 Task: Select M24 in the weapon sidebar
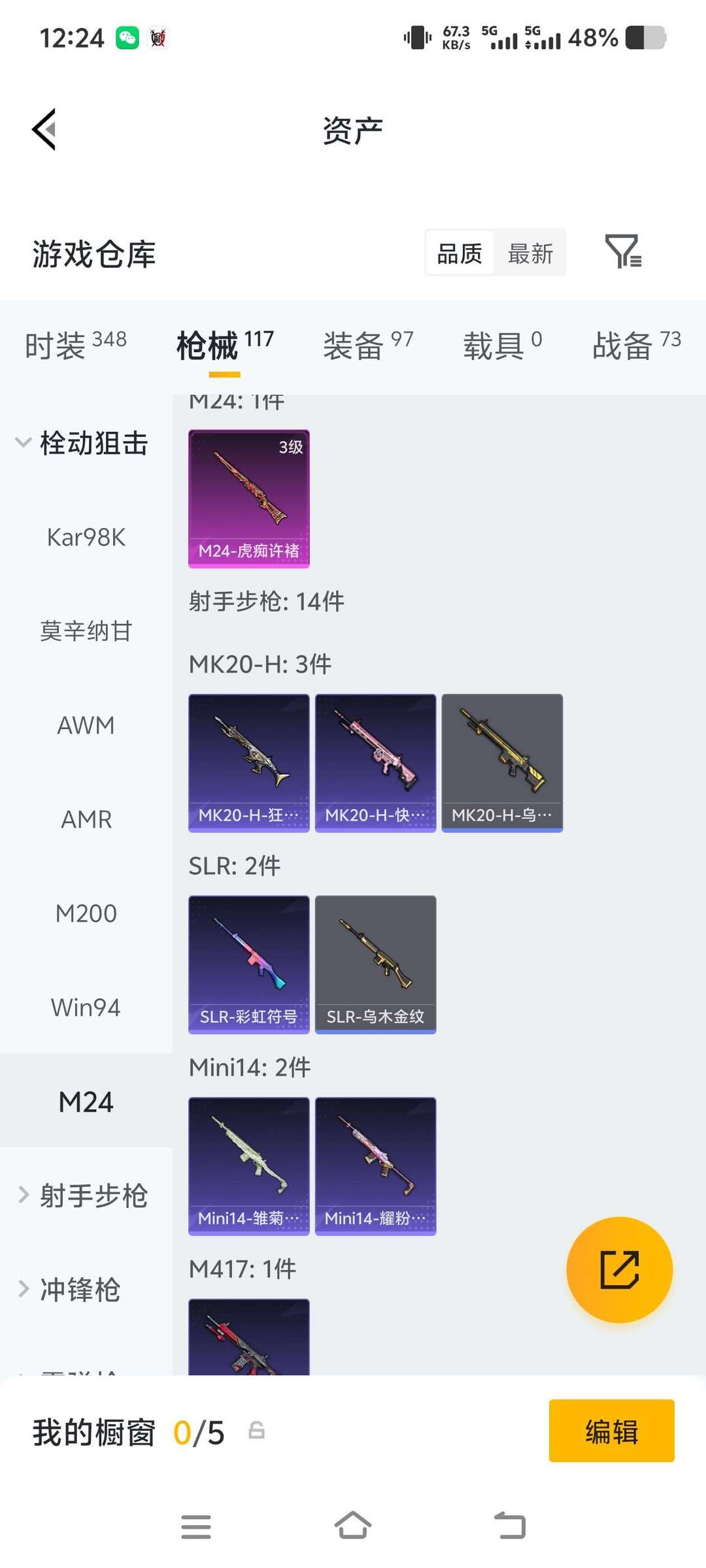[85, 1102]
